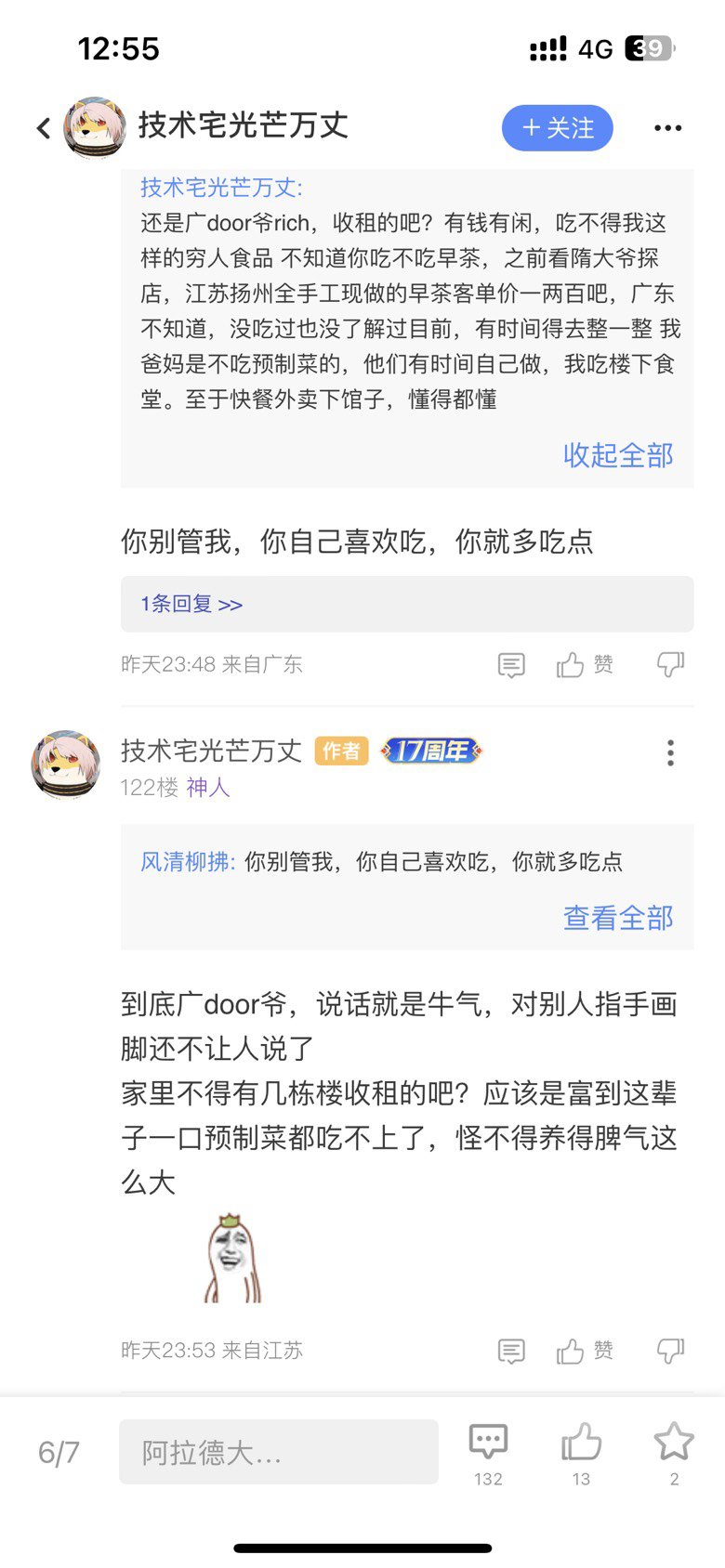Tap the 17周年 anniversary badge
Image resolution: width=725 pixels, height=1568 pixels.
click(x=431, y=751)
